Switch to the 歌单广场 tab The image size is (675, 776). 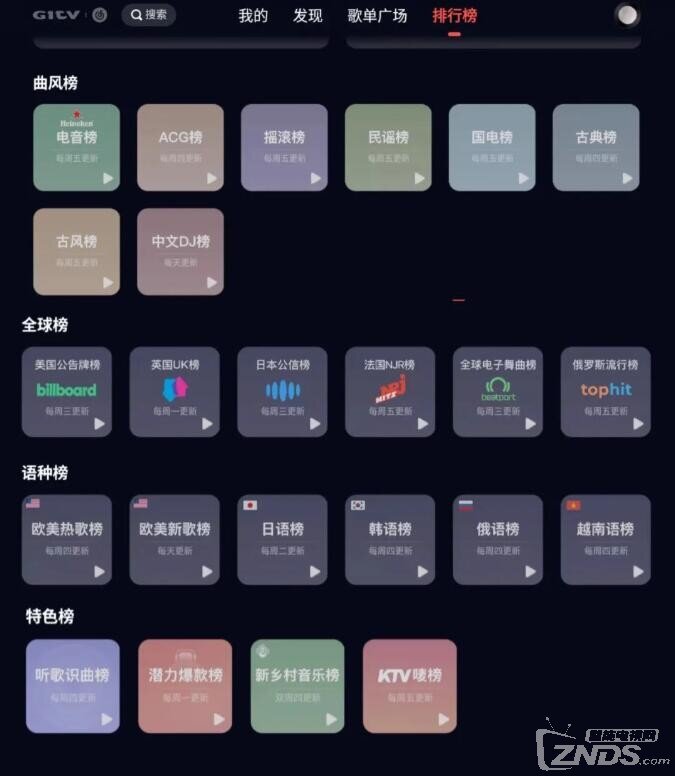click(377, 15)
